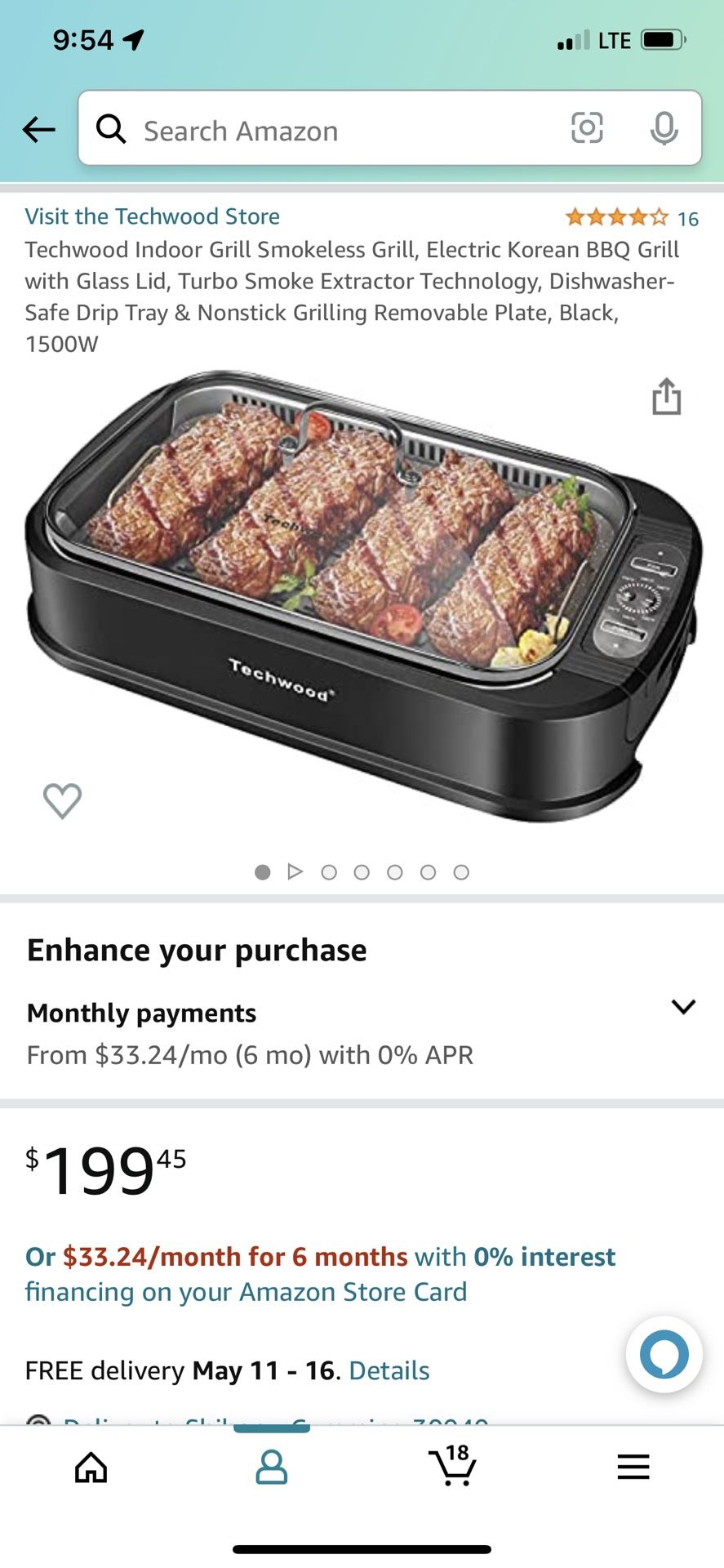724x1568 pixels.
Task: Open delivery Details link
Action: coord(389,1370)
